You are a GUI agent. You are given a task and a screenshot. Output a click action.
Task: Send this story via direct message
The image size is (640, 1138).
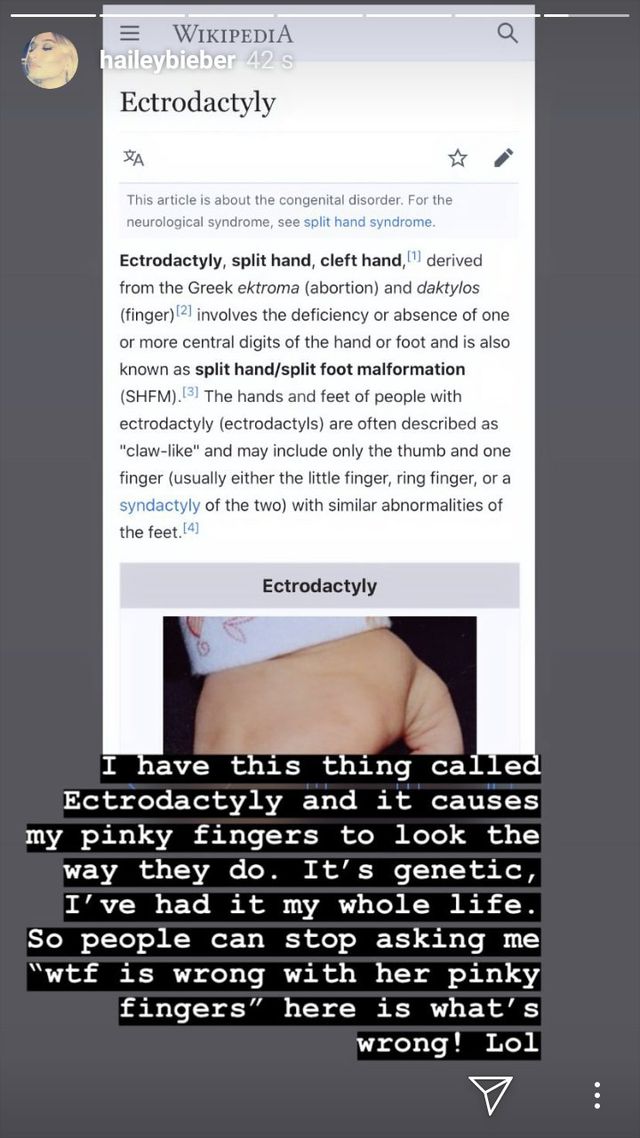point(491,1094)
